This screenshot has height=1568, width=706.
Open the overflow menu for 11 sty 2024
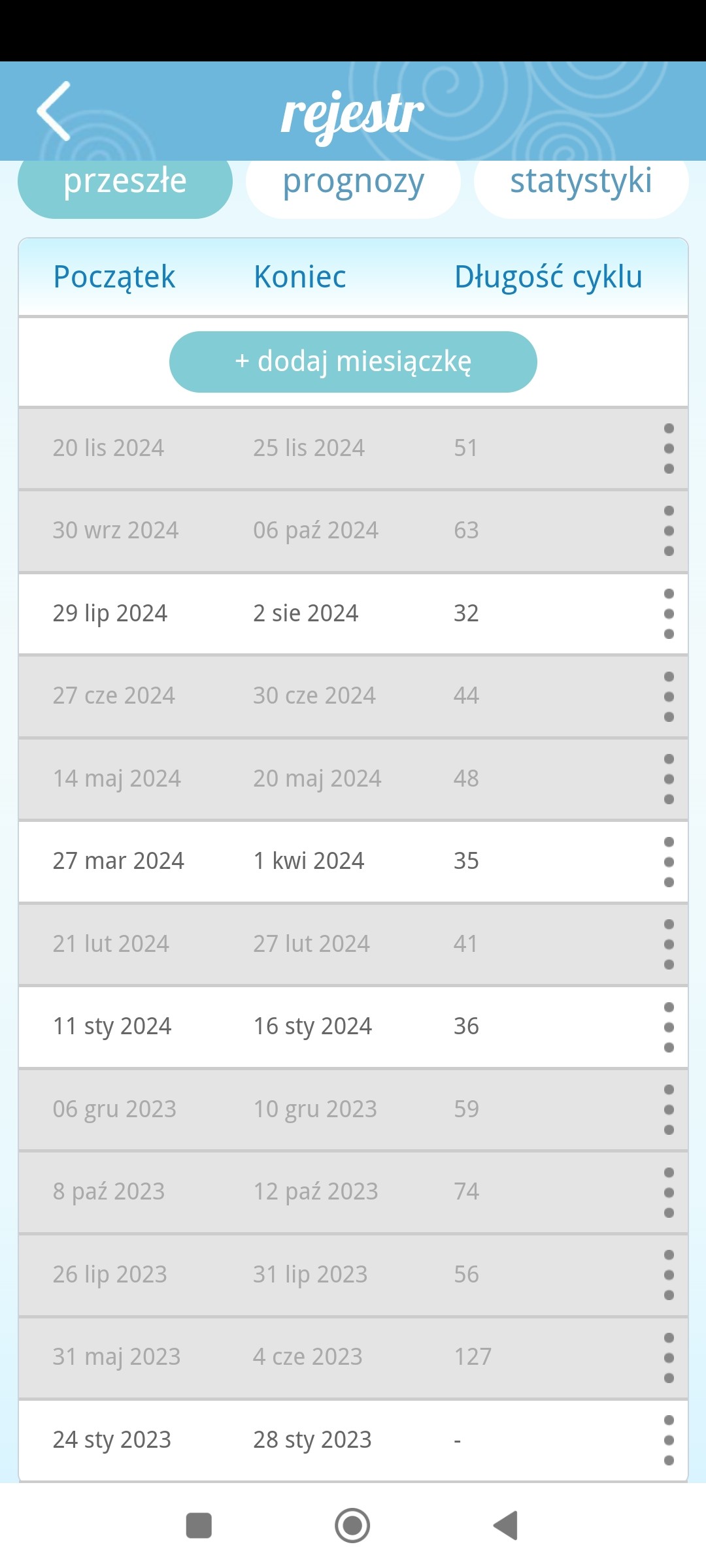pyautogui.click(x=669, y=1027)
